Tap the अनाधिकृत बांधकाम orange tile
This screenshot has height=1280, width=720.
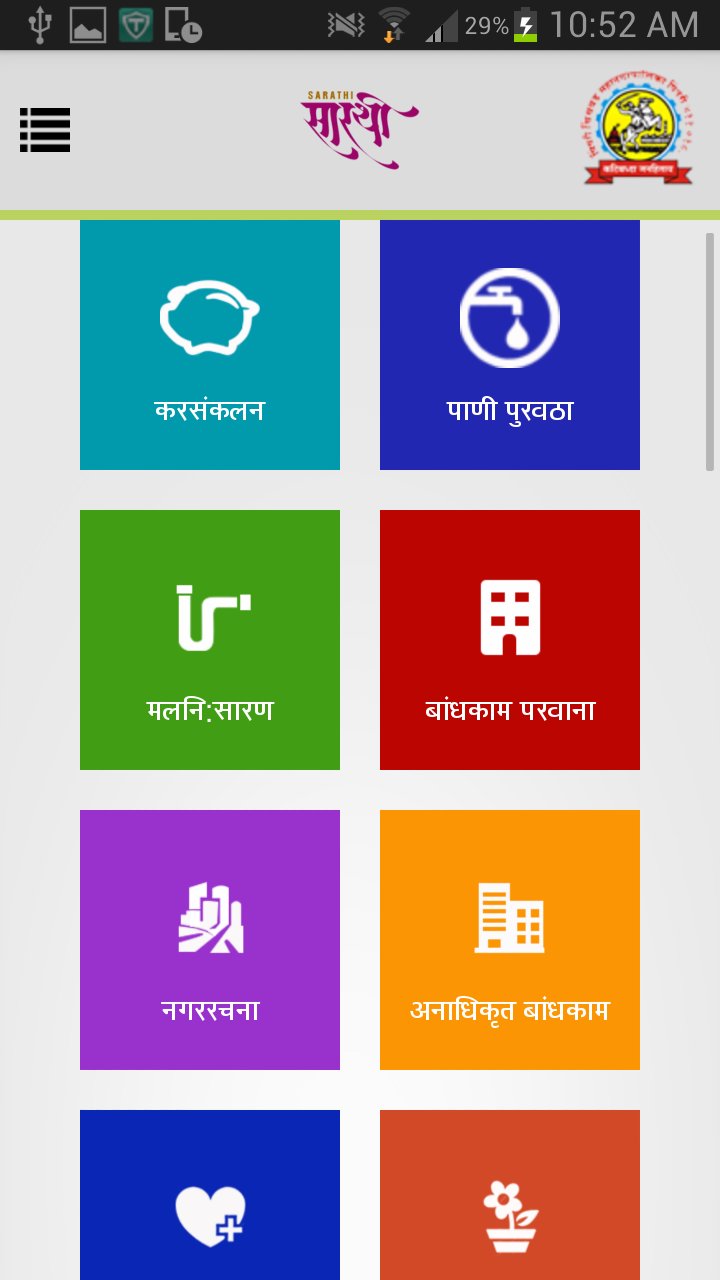510,940
